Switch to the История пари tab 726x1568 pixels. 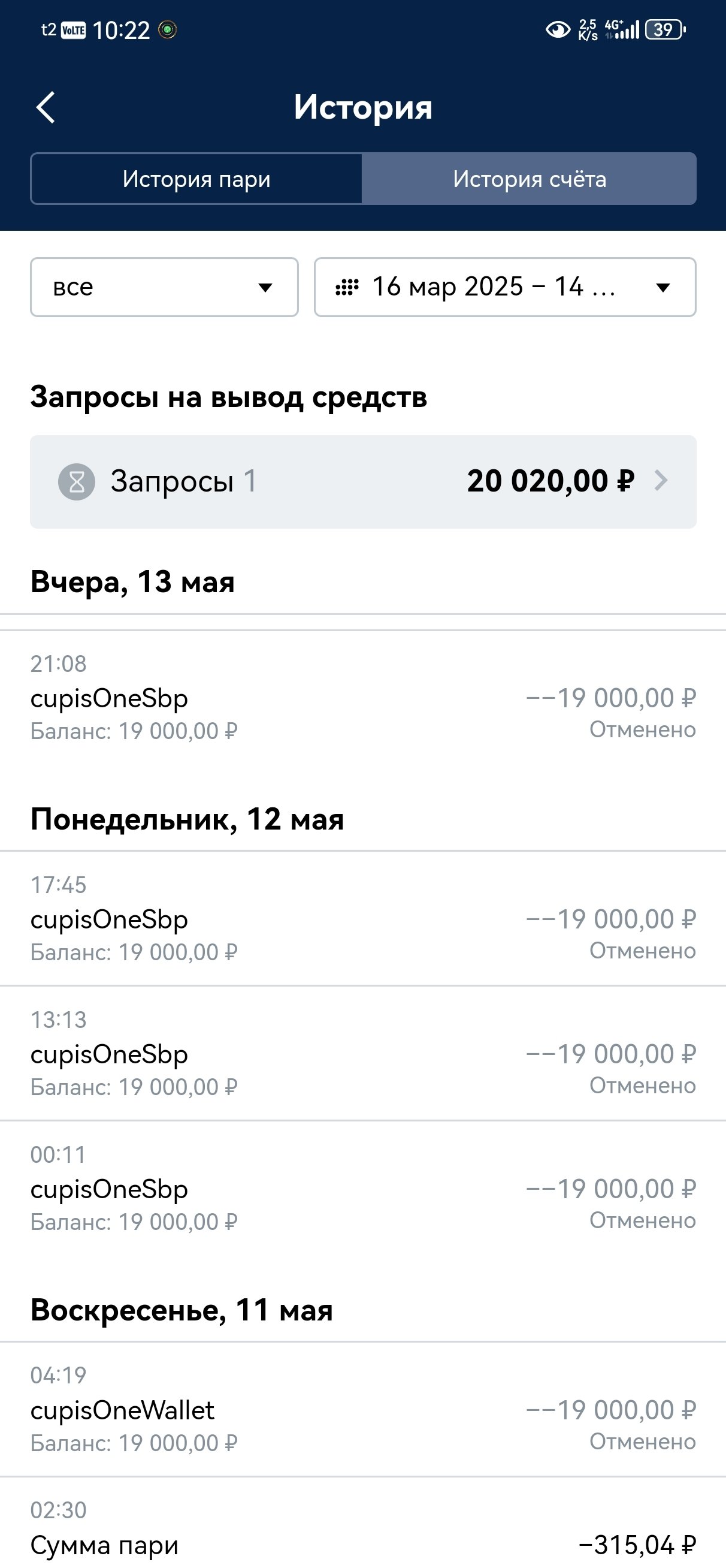[x=196, y=179]
